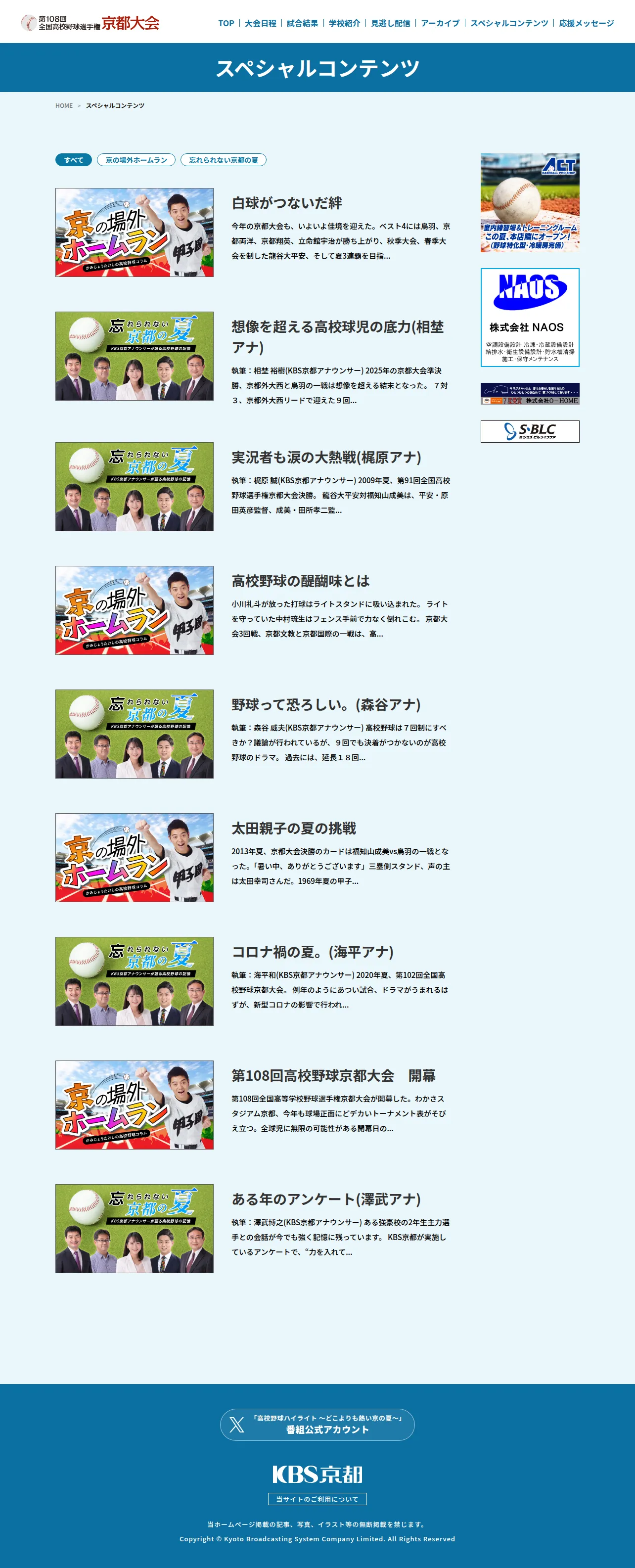Open the アーカイブ menu item
This screenshot has height=1568, width=635.
pos(440,23)
